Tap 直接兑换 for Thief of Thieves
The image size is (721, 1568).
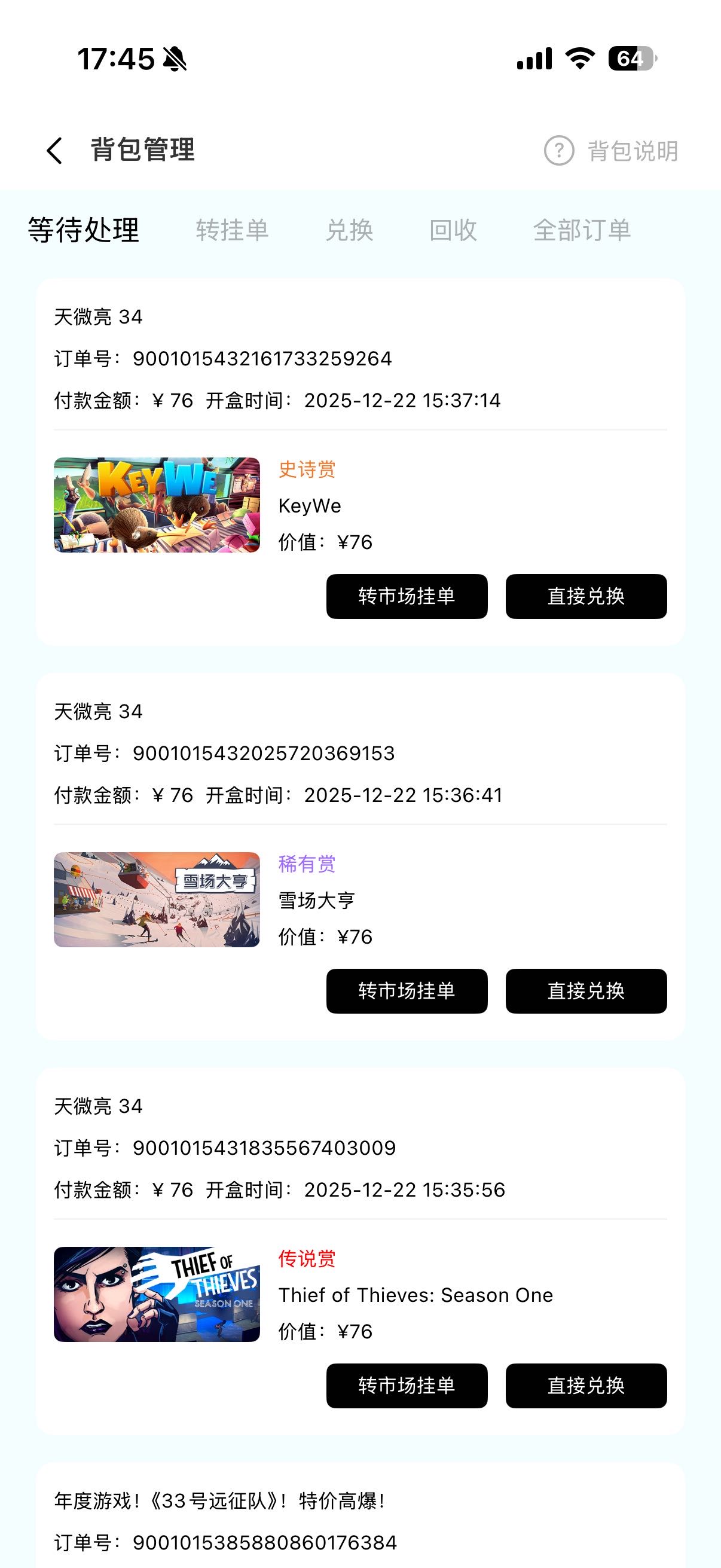586,1386
